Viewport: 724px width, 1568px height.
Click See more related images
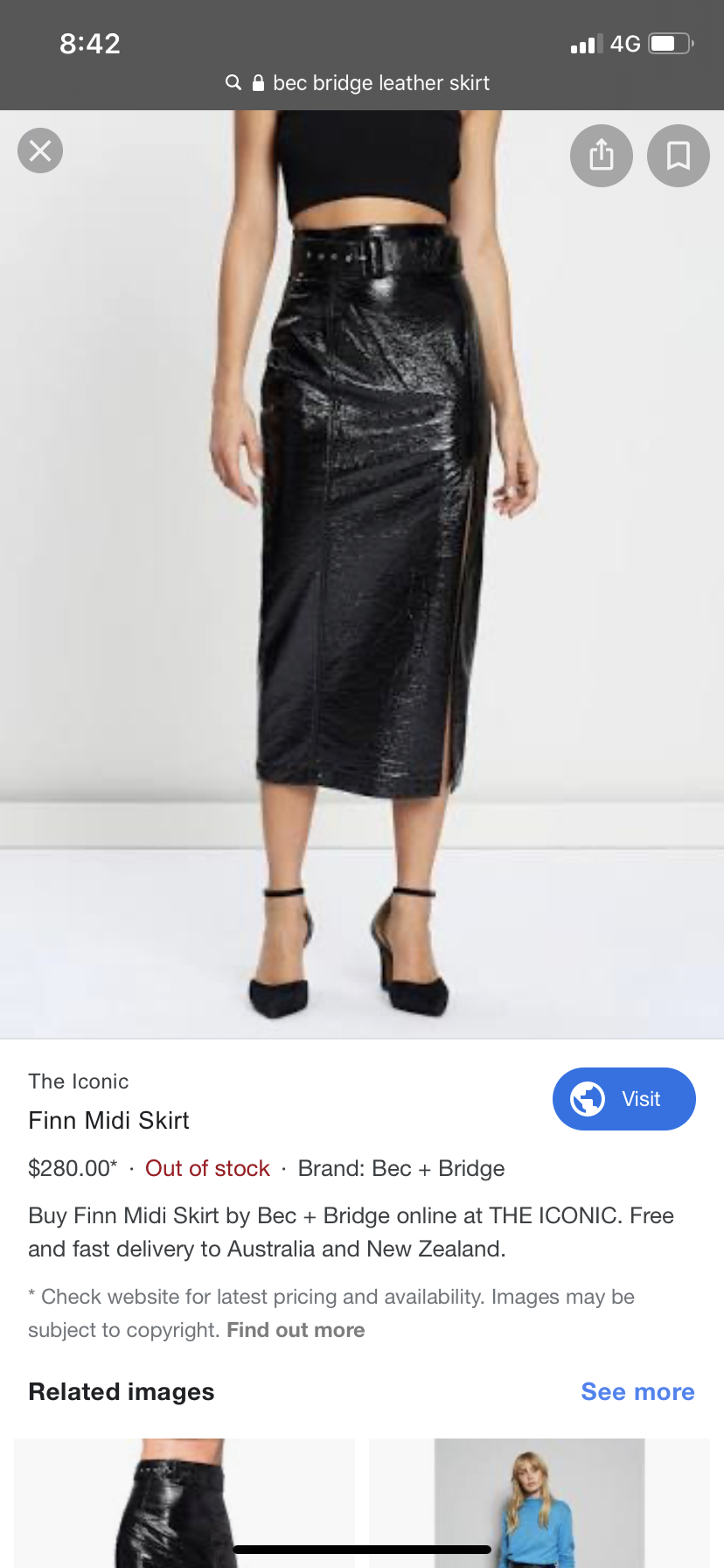637,1391
